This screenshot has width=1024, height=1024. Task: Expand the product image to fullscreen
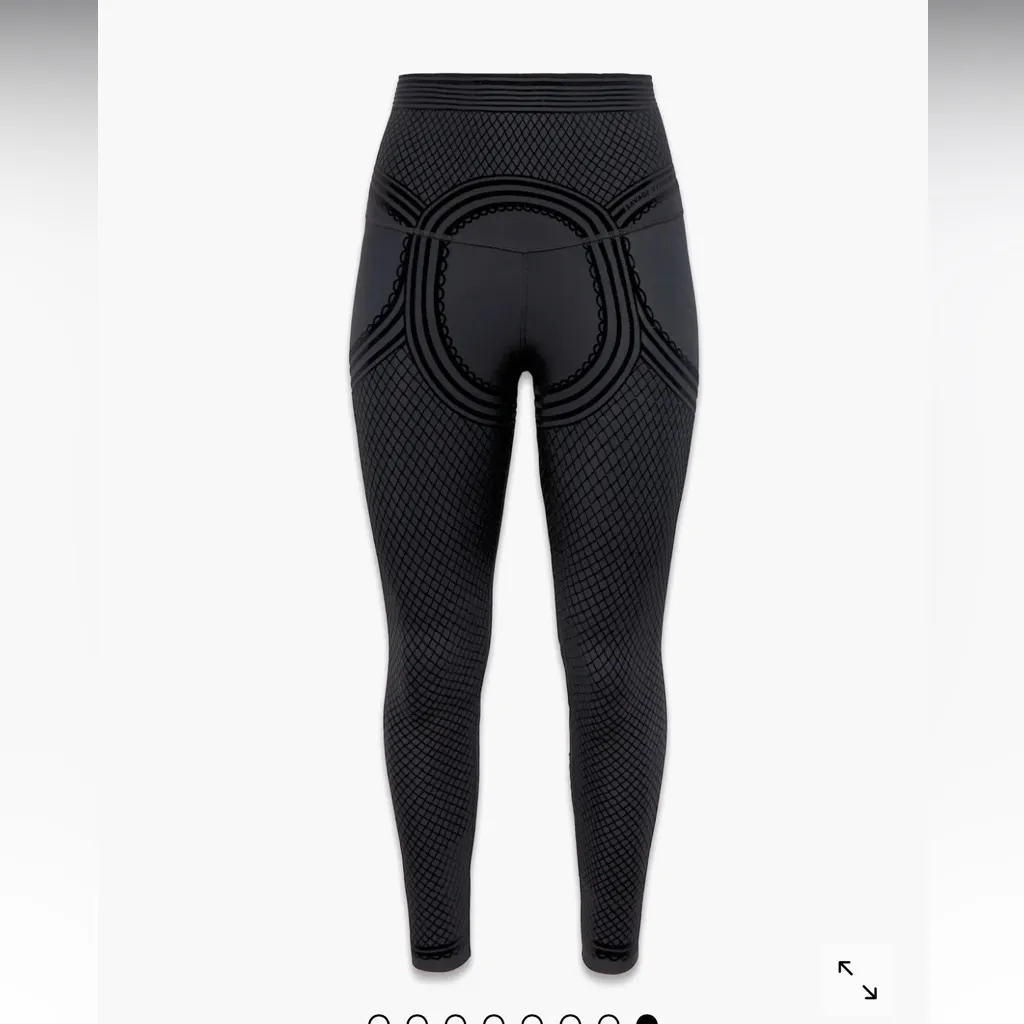click(857, 980)
